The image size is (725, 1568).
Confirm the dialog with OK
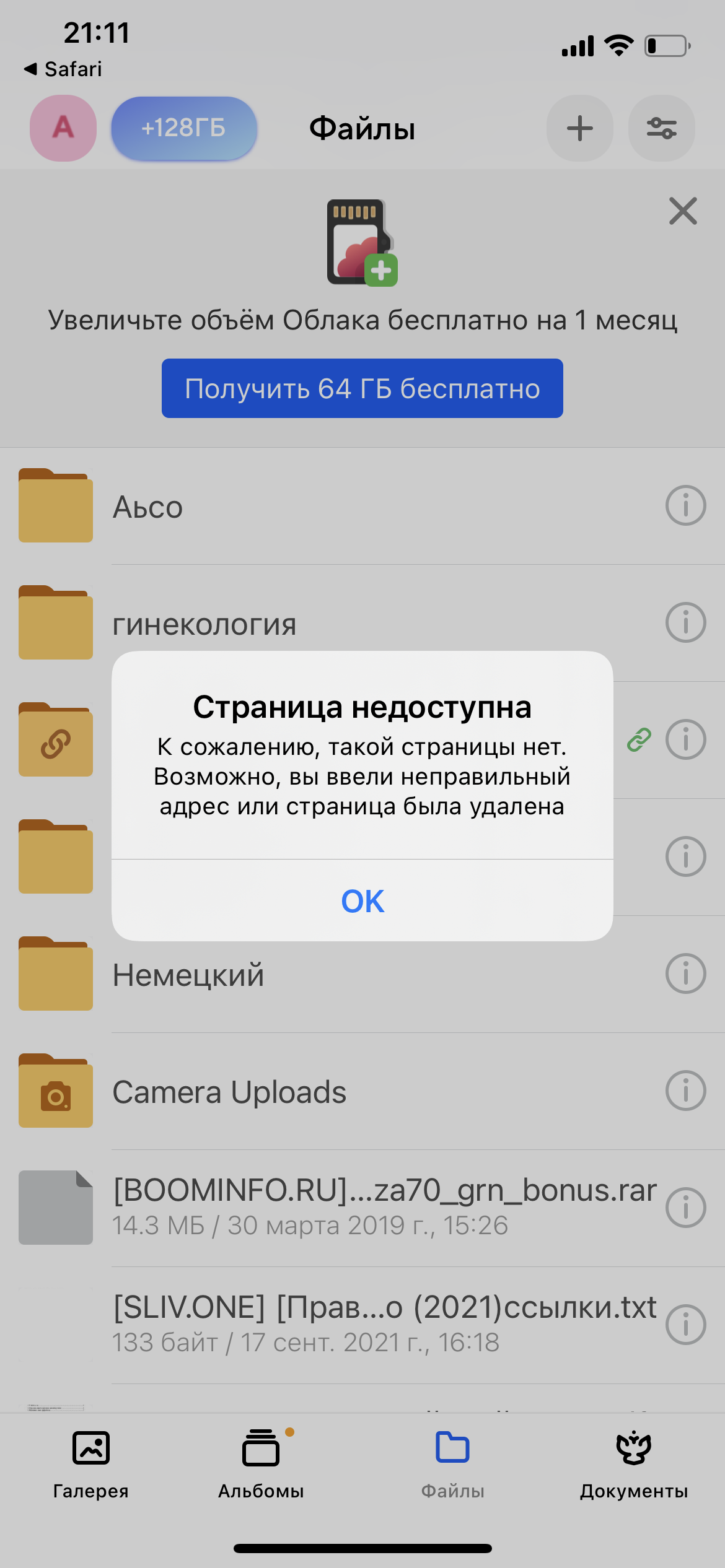tap(362, 900)
